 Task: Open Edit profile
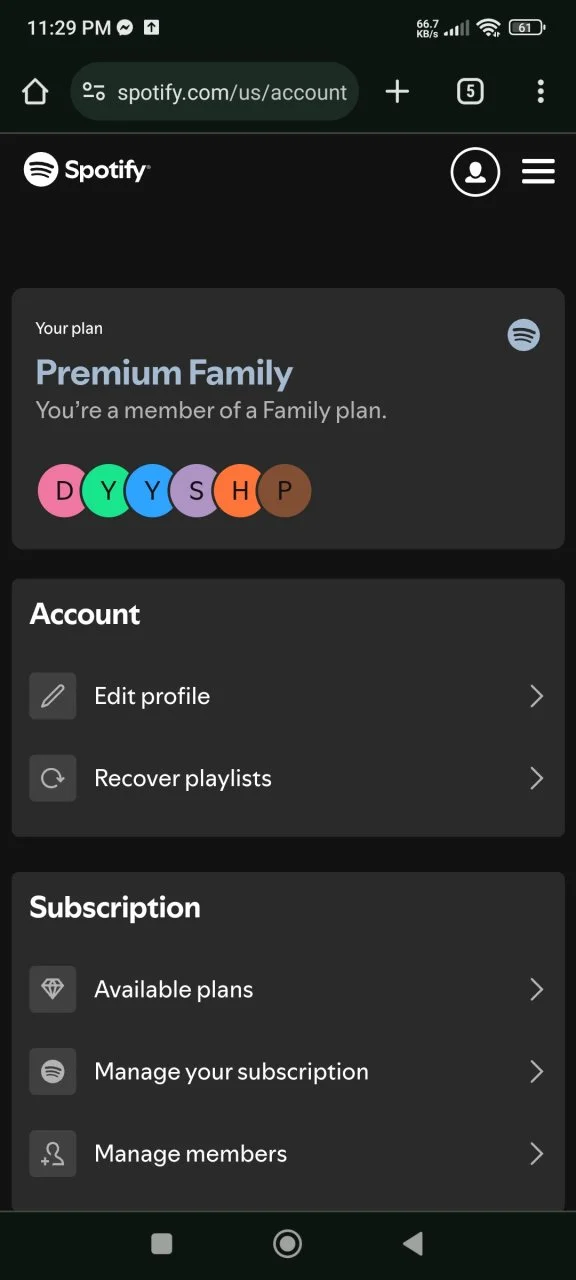[288, 696]
